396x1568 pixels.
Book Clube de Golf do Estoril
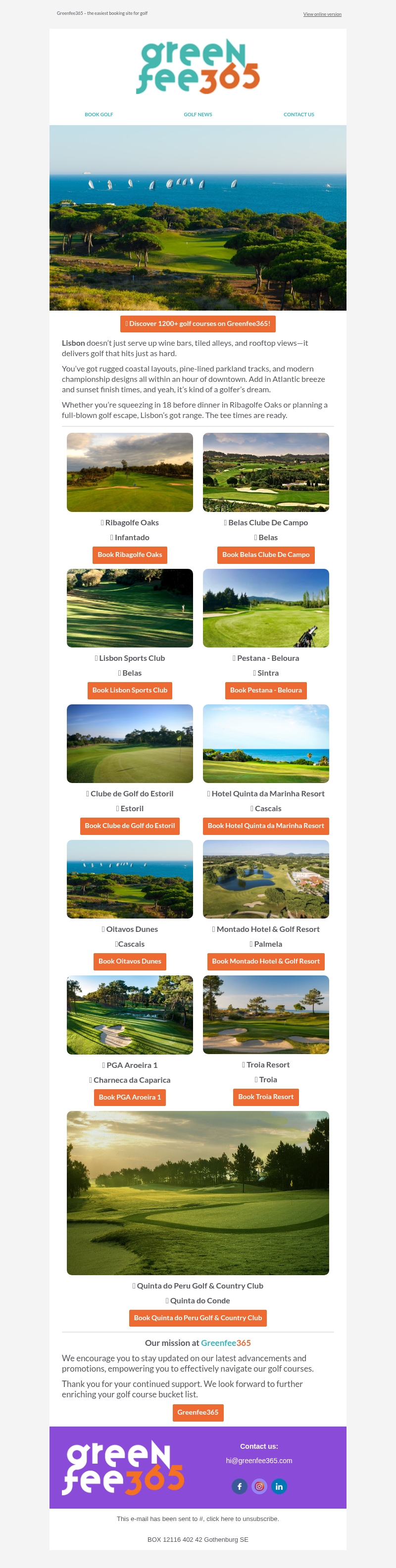[130, 826]
